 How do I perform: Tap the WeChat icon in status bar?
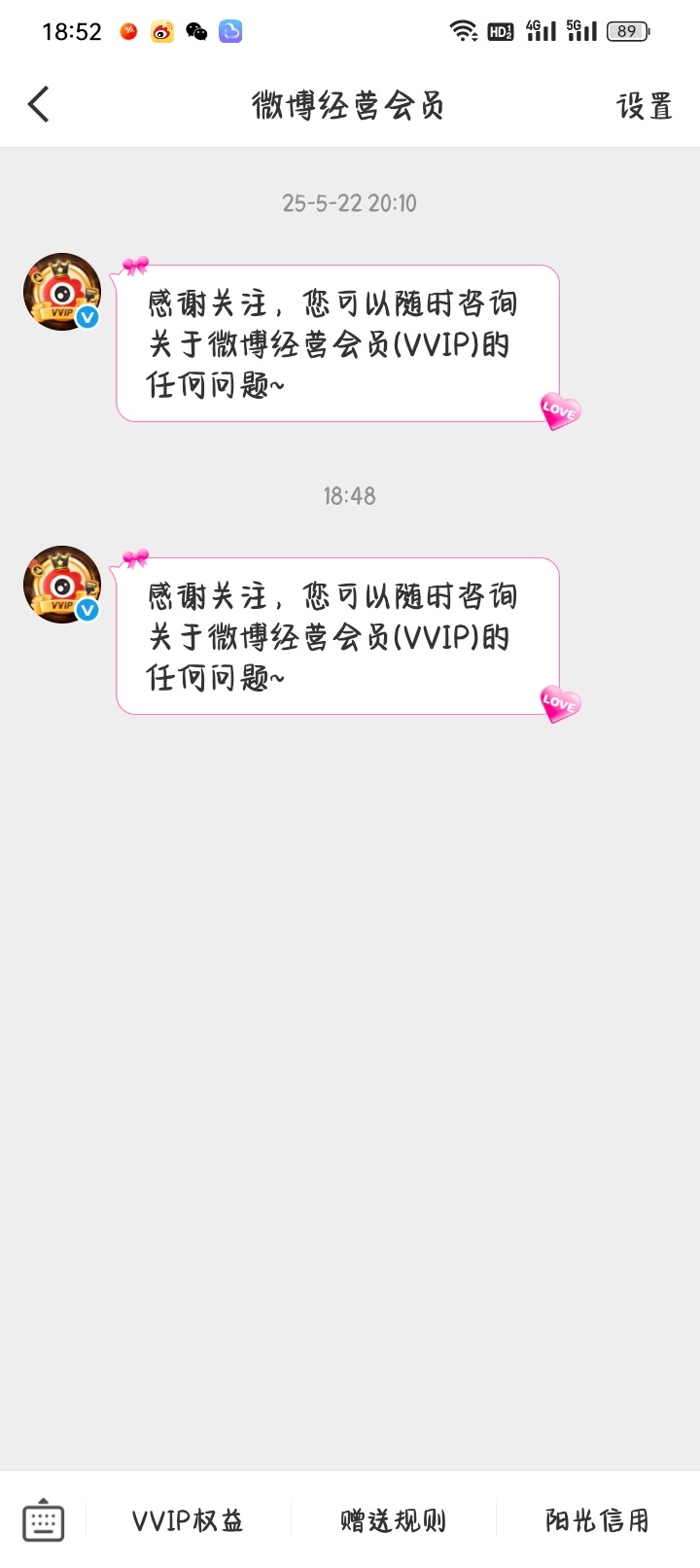[x=197, y=31]
